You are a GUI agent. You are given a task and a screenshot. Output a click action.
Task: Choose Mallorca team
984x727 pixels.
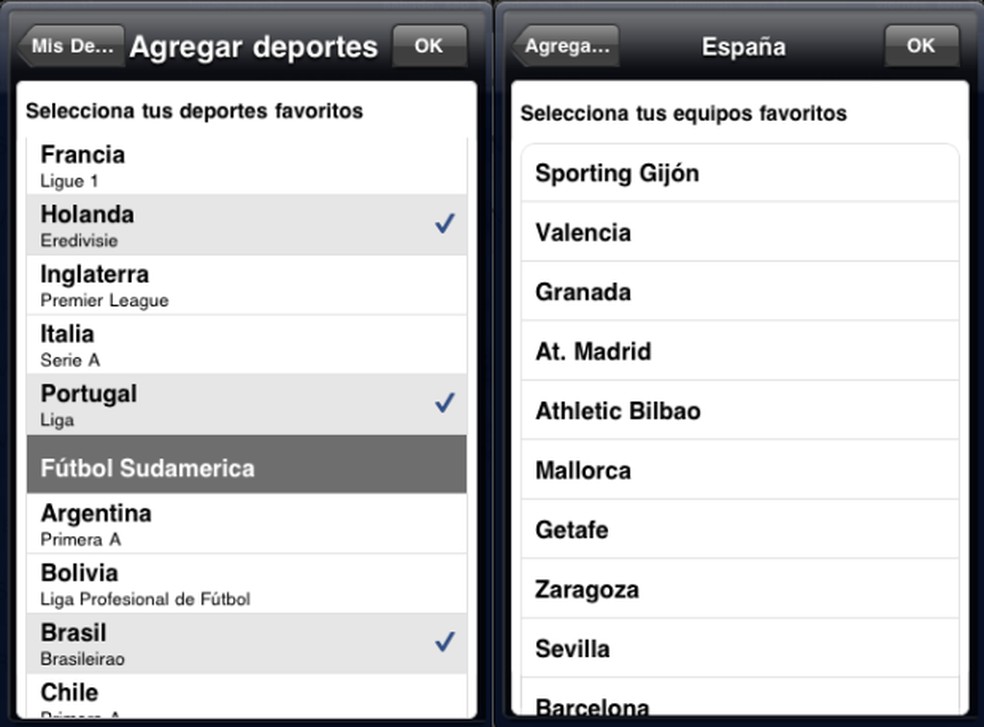pyautogui.click(x=740, y=470)
